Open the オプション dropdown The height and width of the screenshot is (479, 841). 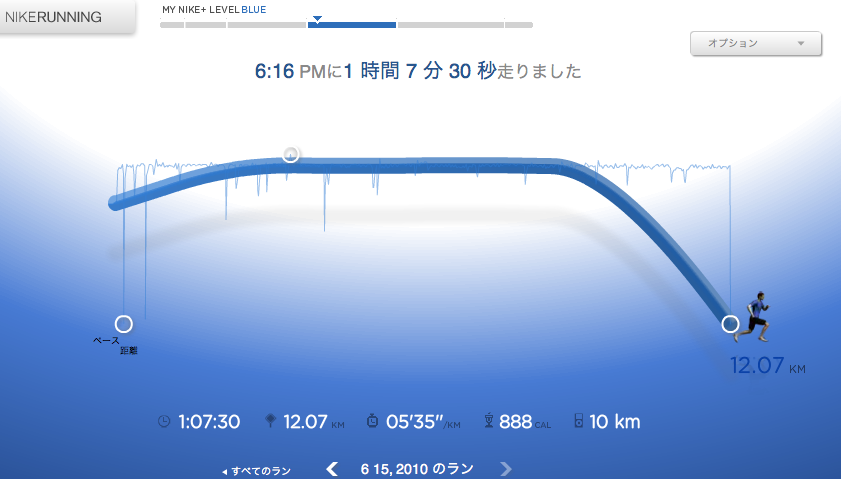pos(755,44)
